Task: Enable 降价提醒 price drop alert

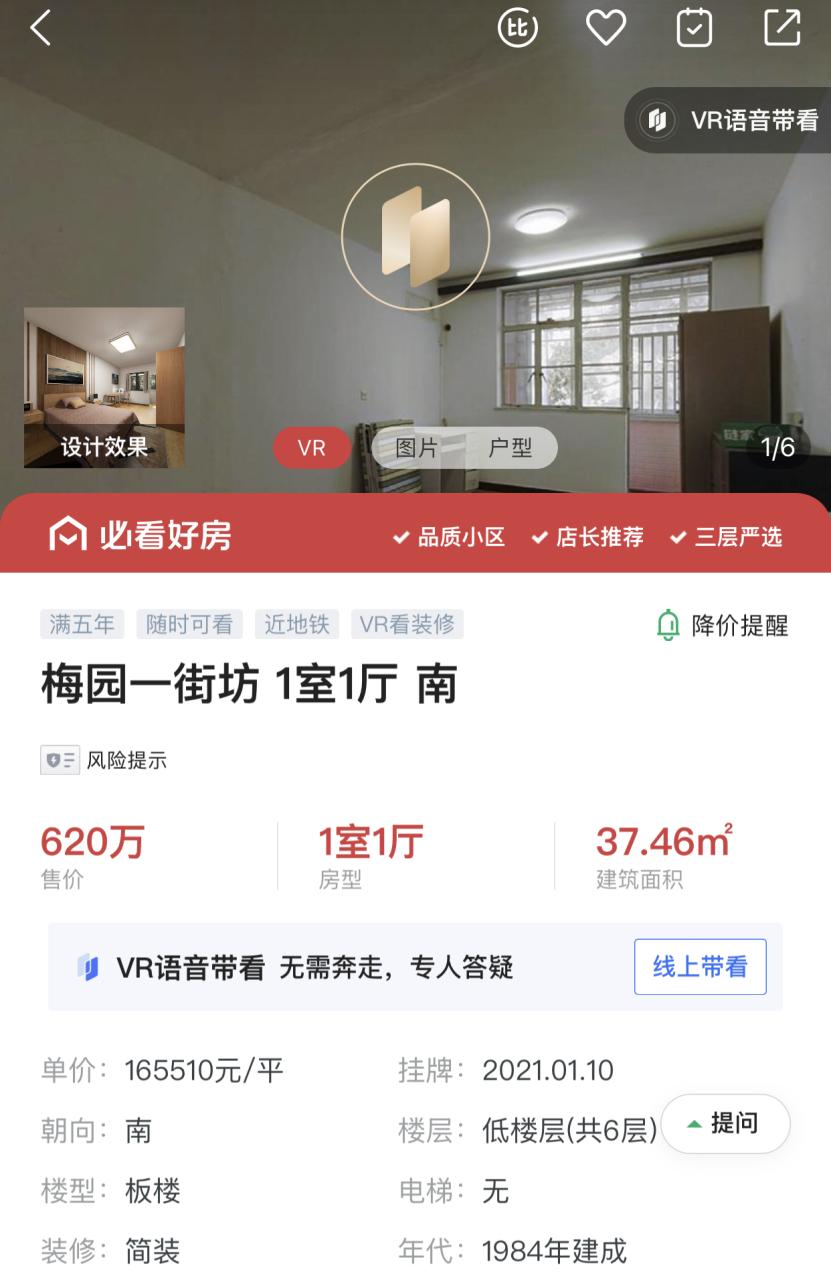Action: (x=722, y=626)
